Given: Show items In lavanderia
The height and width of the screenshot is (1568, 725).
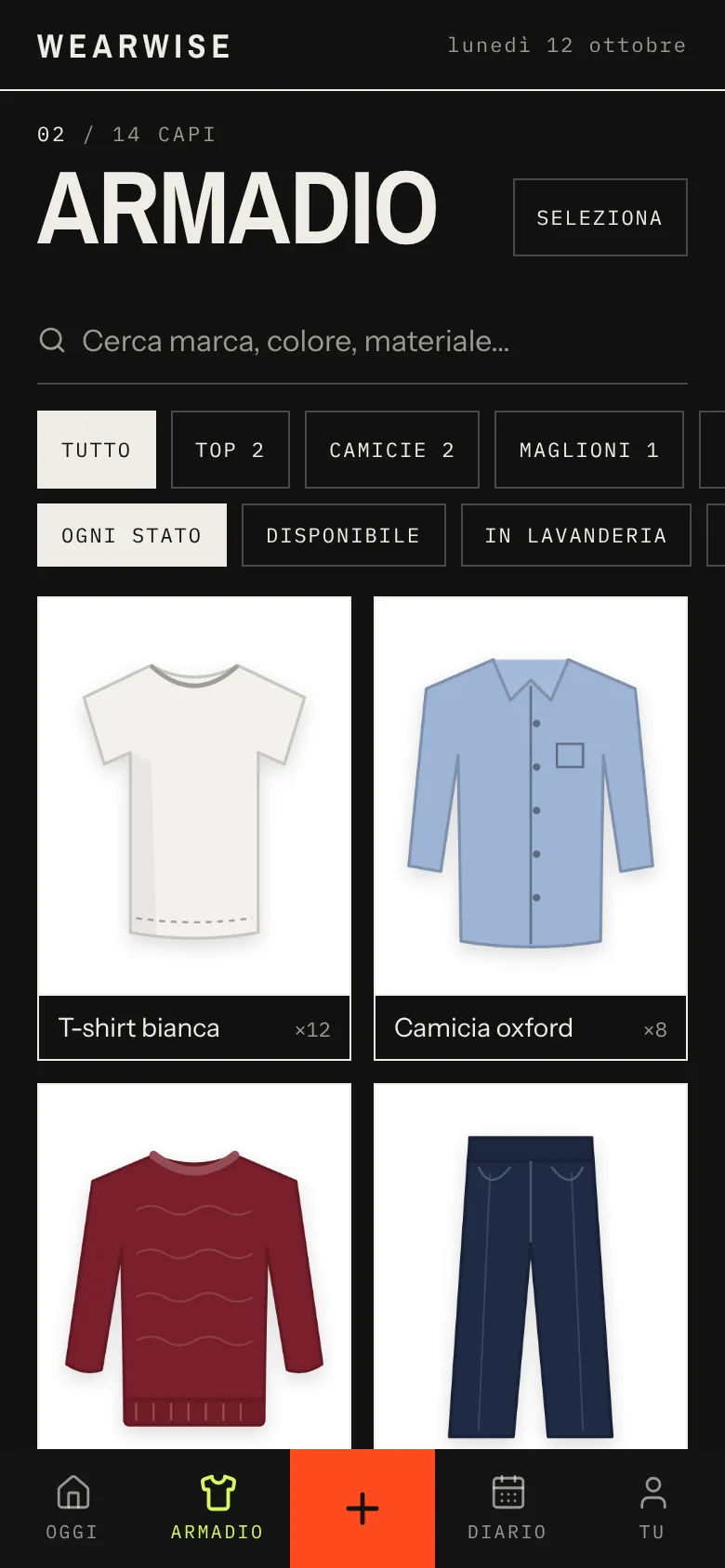Looking at the screenshot, I should point(576,535).
